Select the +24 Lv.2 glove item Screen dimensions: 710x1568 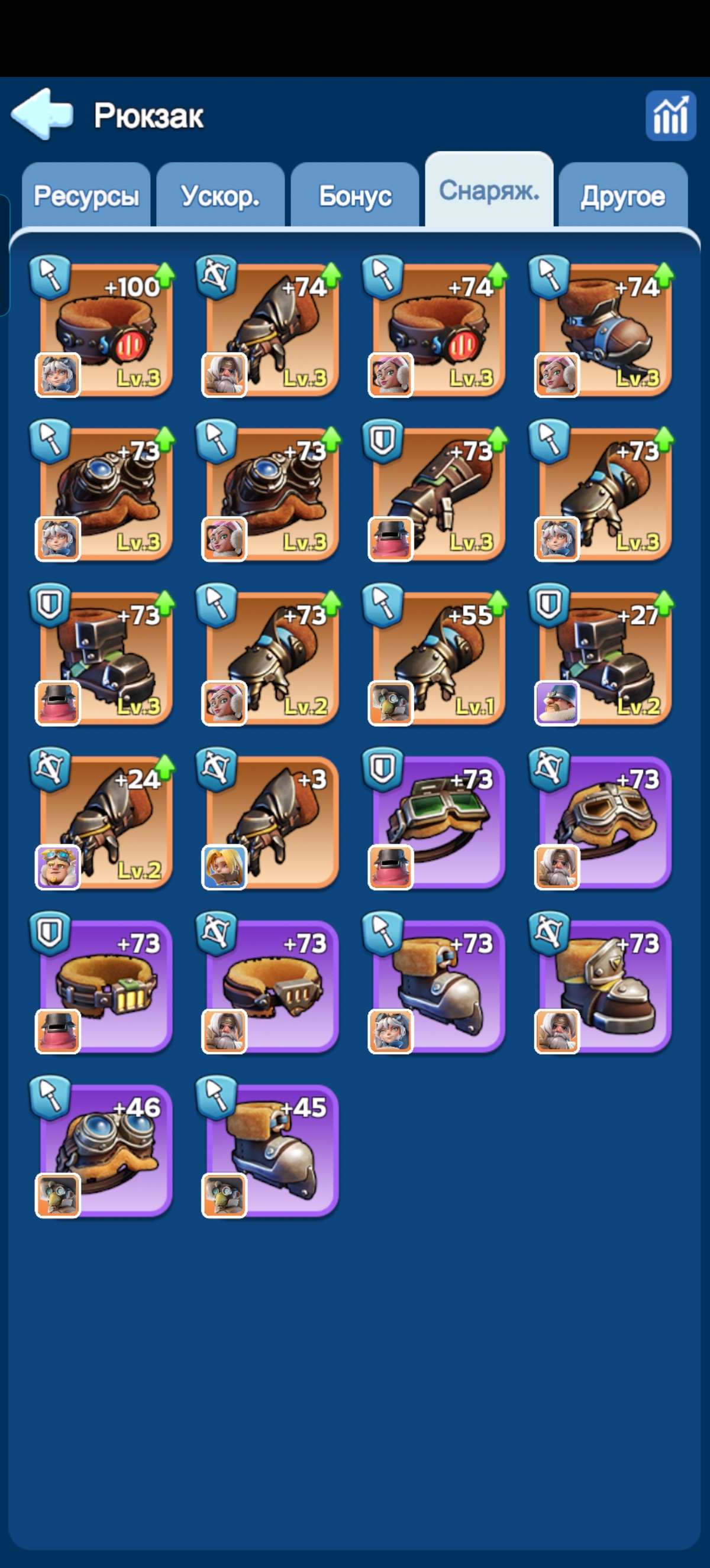click(106, 822)
